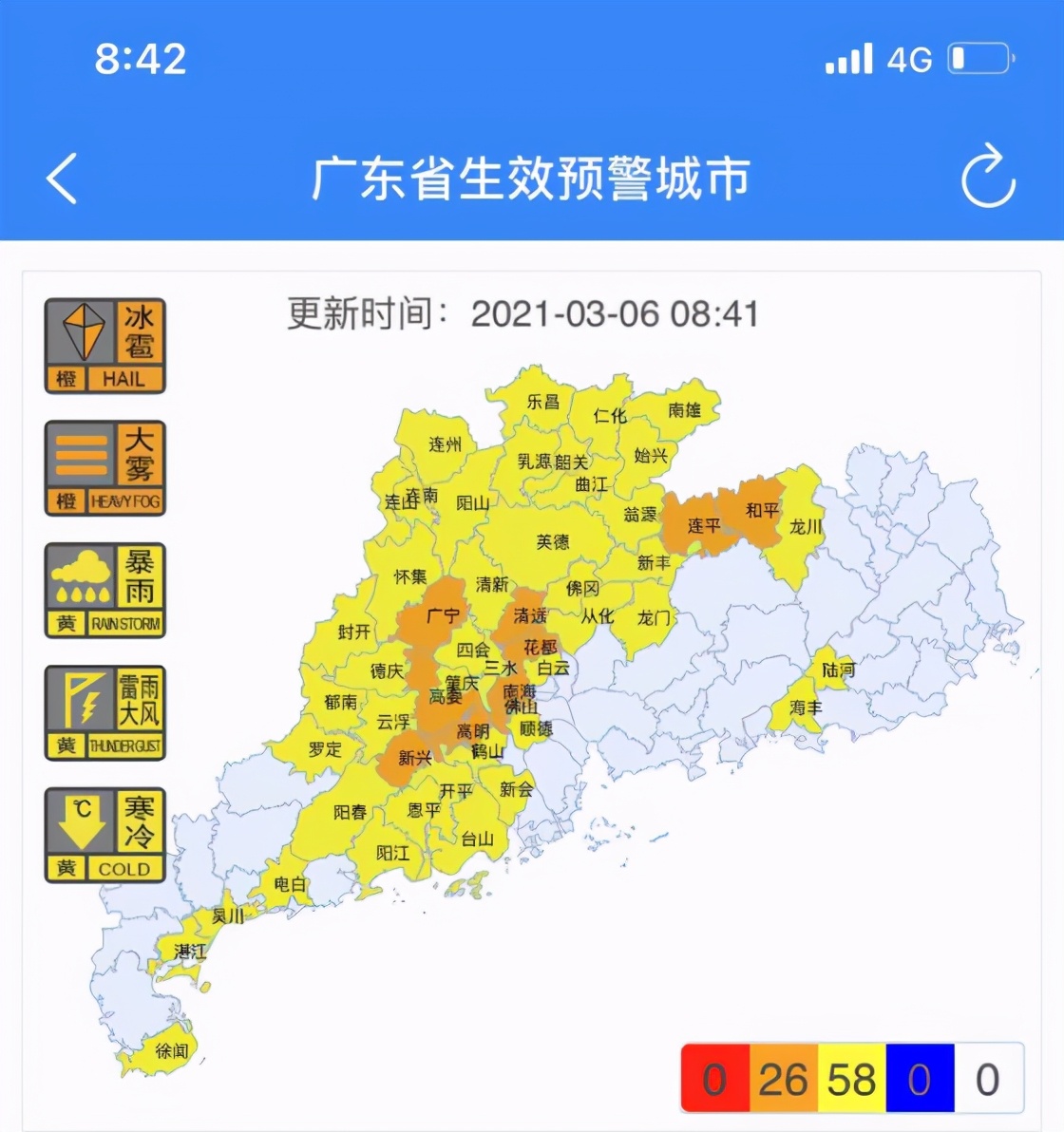This screenshot has width=1064, height=1132.
Task: Click the back arrow in the title bar
Action: tap(61, 177)
